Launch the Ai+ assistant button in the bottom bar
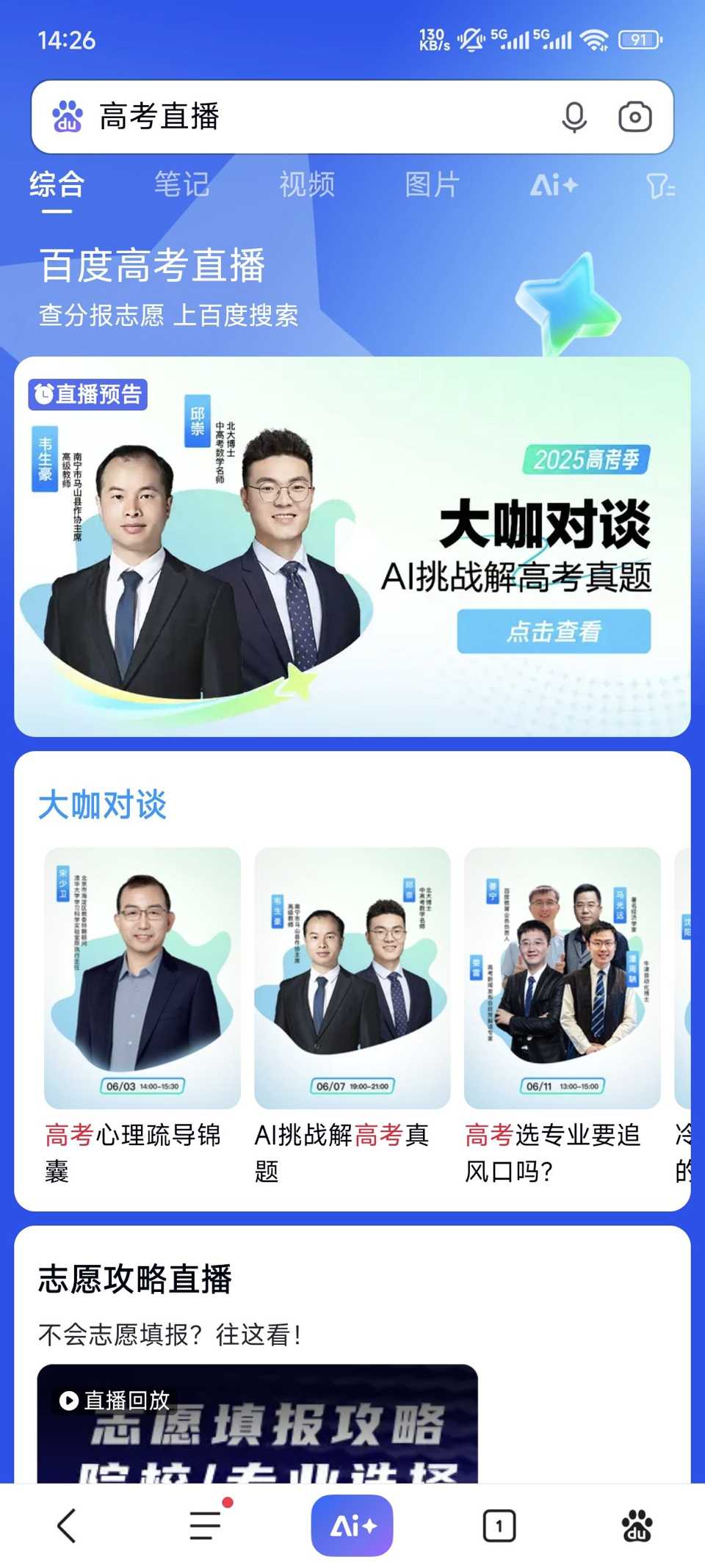The width and height of the screenshot is (705, 1568). (352, 1525)
